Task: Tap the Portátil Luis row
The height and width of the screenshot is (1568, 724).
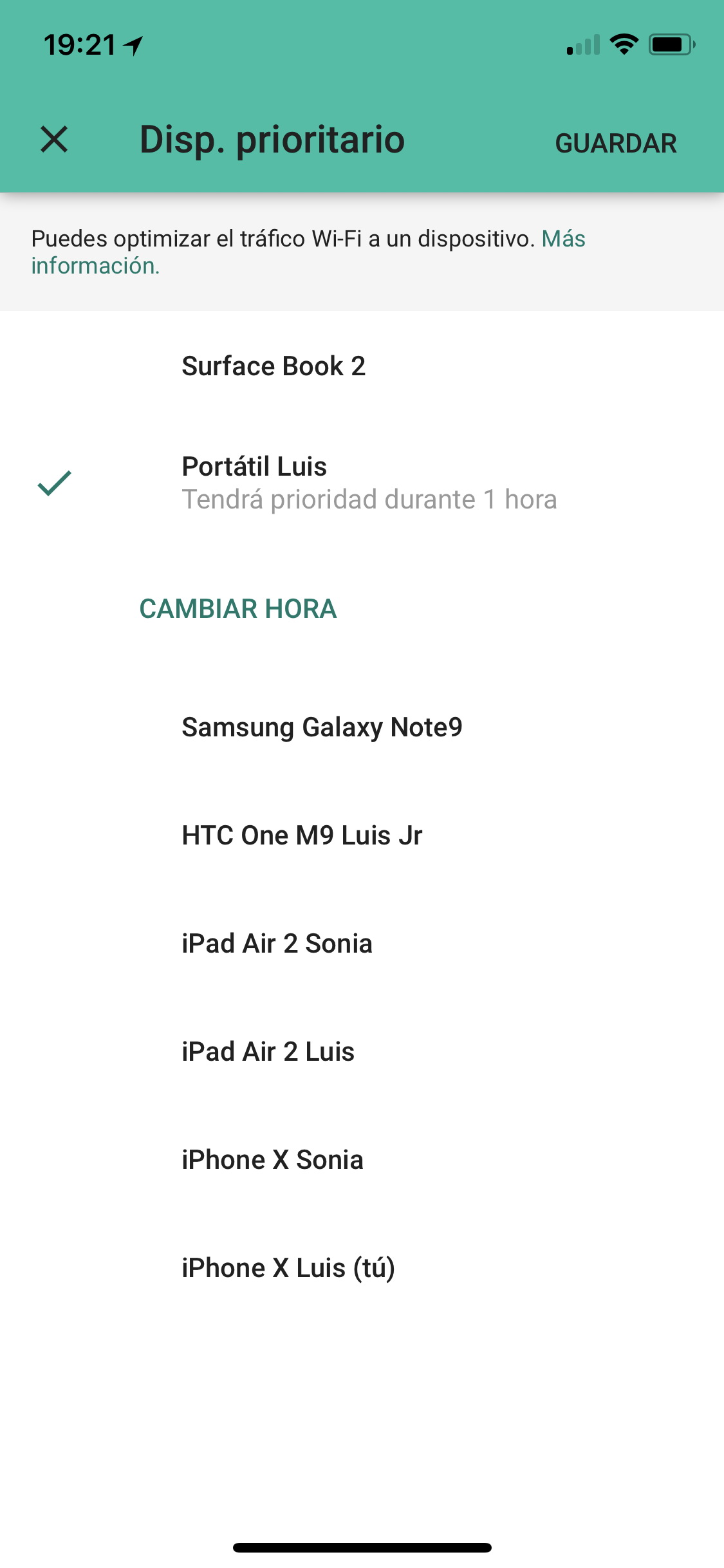Action: (362, 483)
